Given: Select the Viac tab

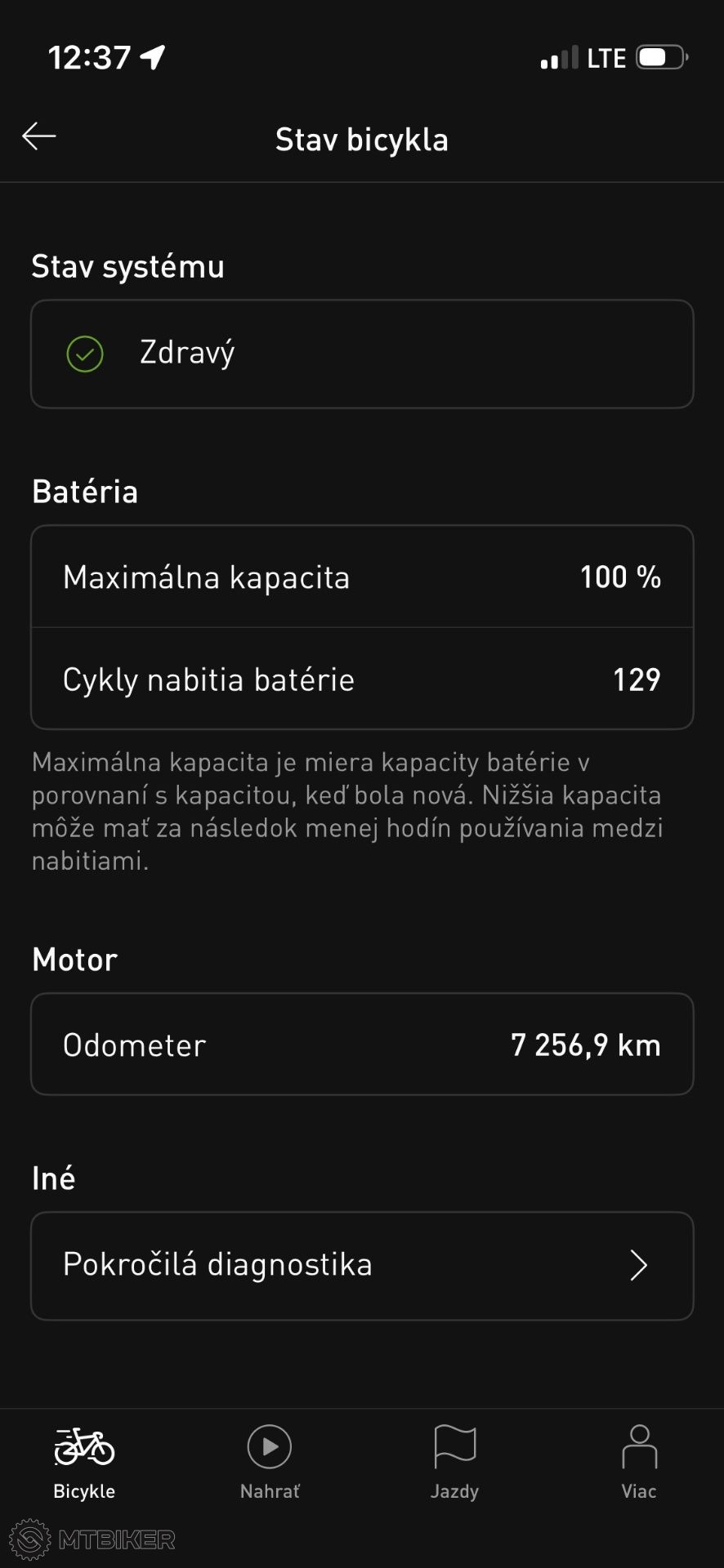Looking at the screenshot, I should [639, 1462].
